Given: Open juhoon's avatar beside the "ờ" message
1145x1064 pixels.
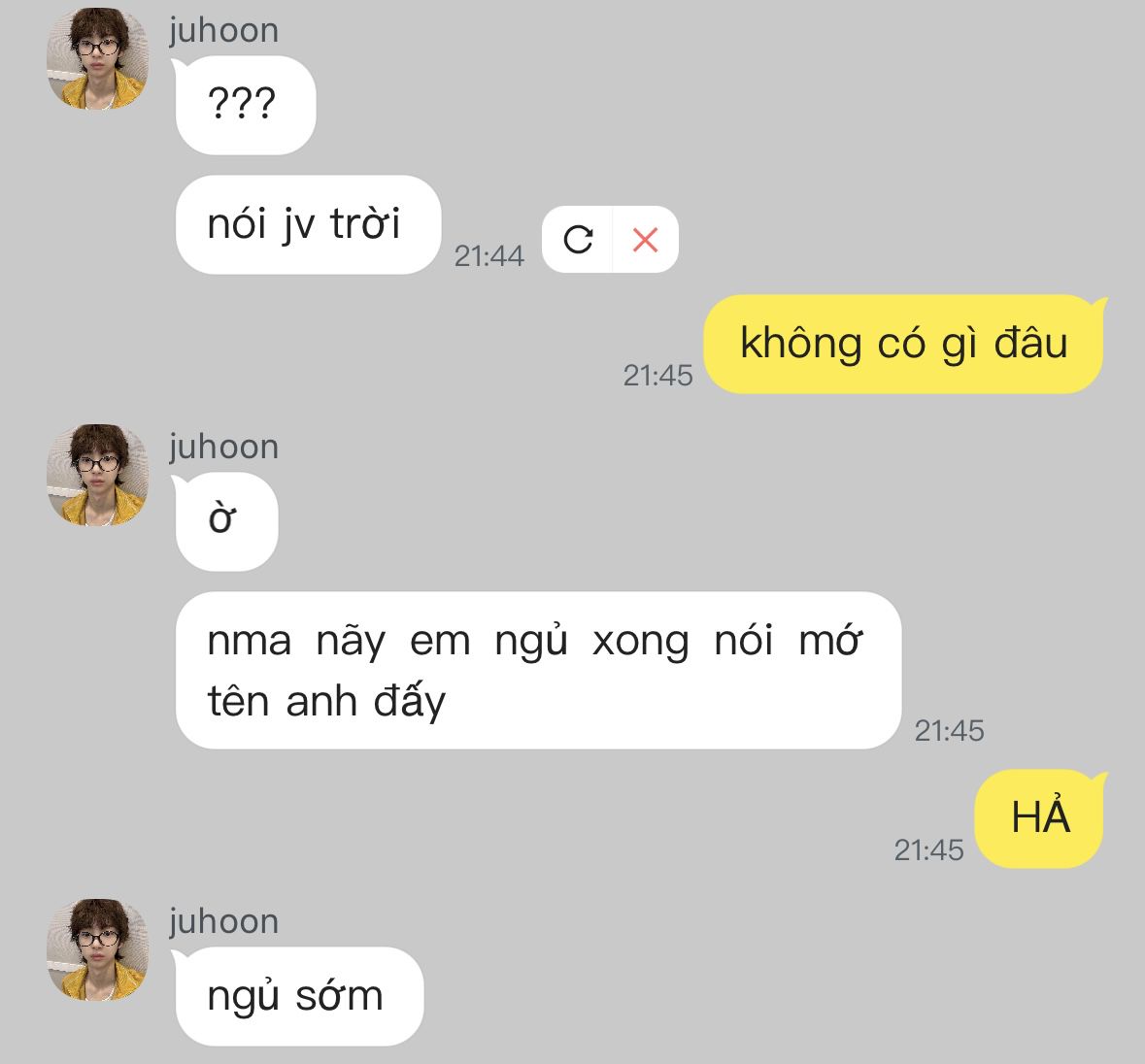Looking at the screenshot, I should tap(97, 476).
